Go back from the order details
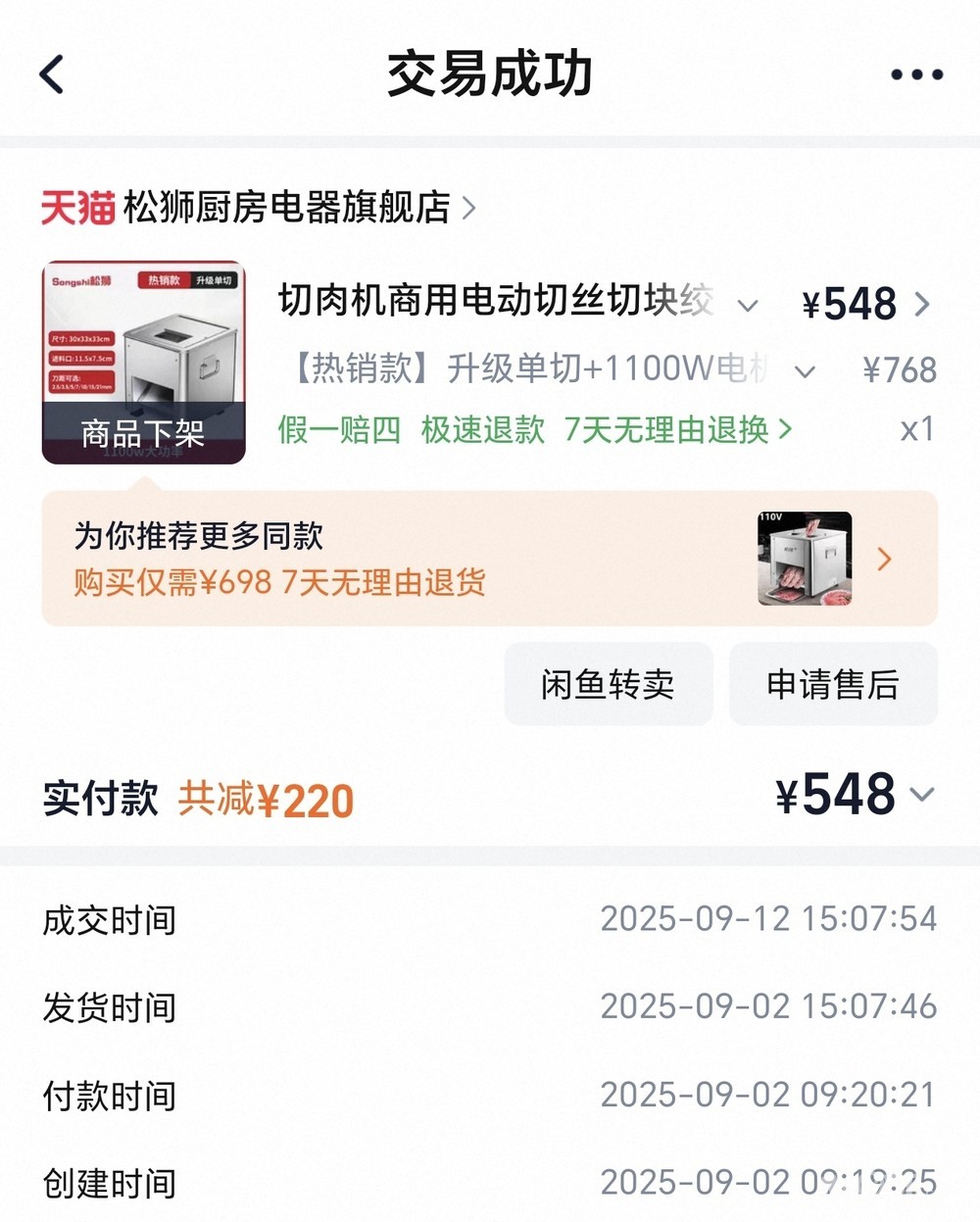This screenshot has height=1222, width=980. (52, 74)
